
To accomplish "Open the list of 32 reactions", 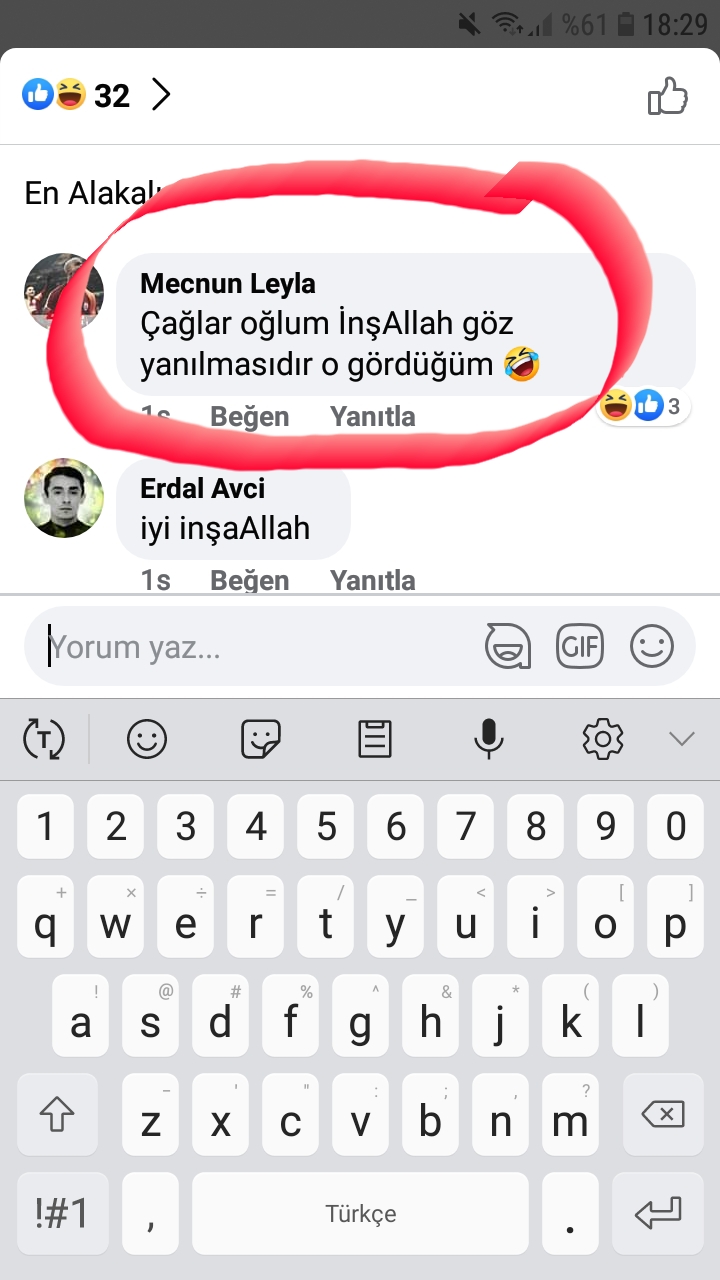I will [x=97, y=95].
